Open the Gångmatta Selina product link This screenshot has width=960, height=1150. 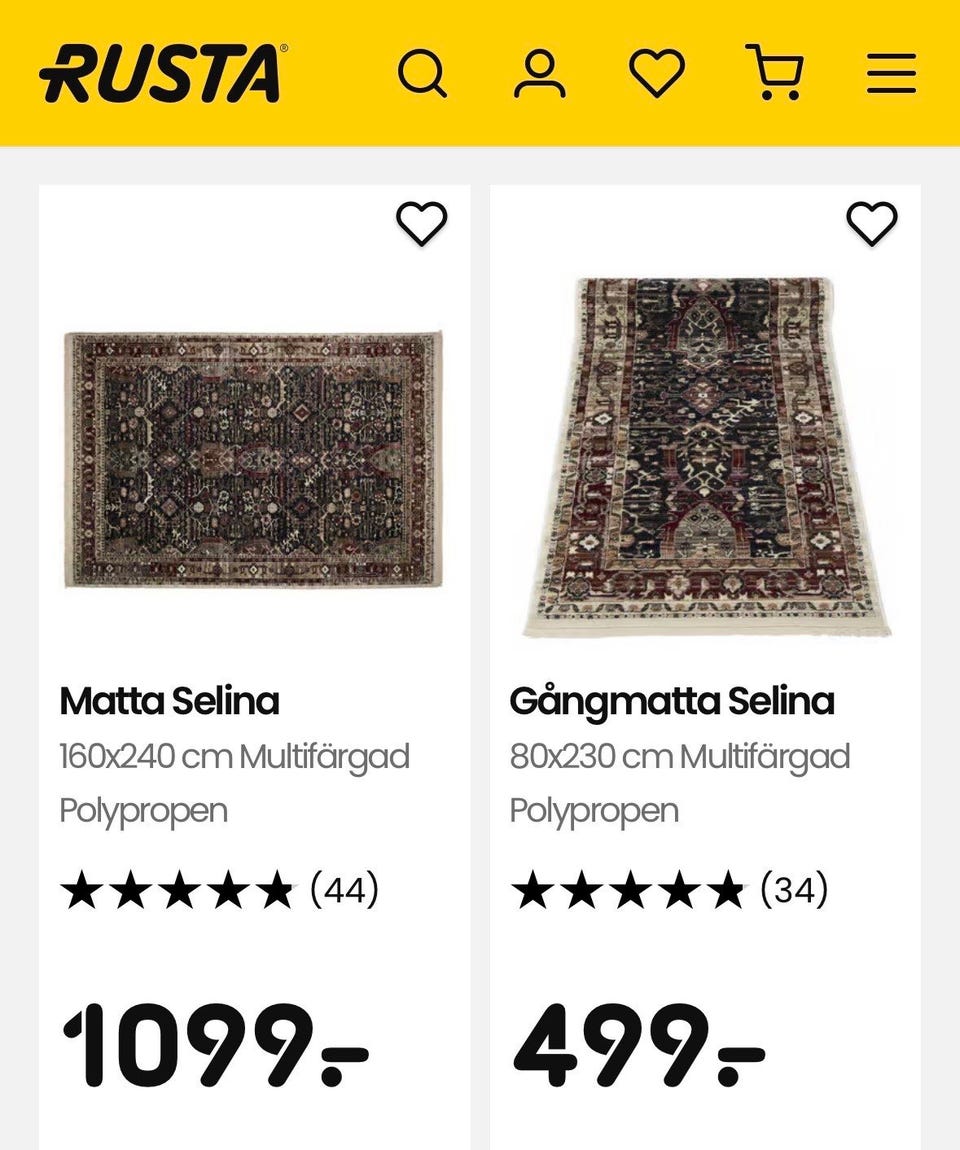[672, 701]
